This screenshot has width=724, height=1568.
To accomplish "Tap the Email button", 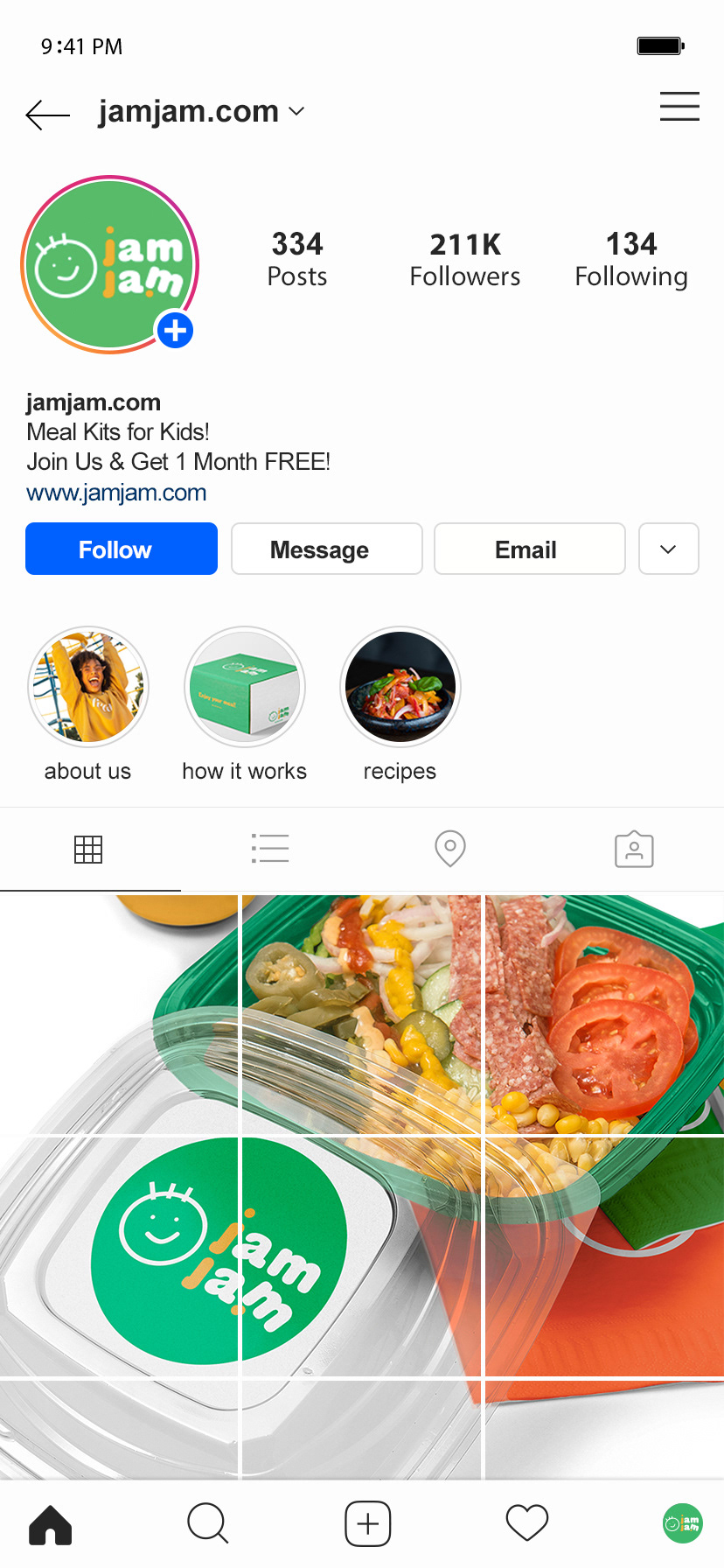I will pyautogui.click(x=529, y=549).
